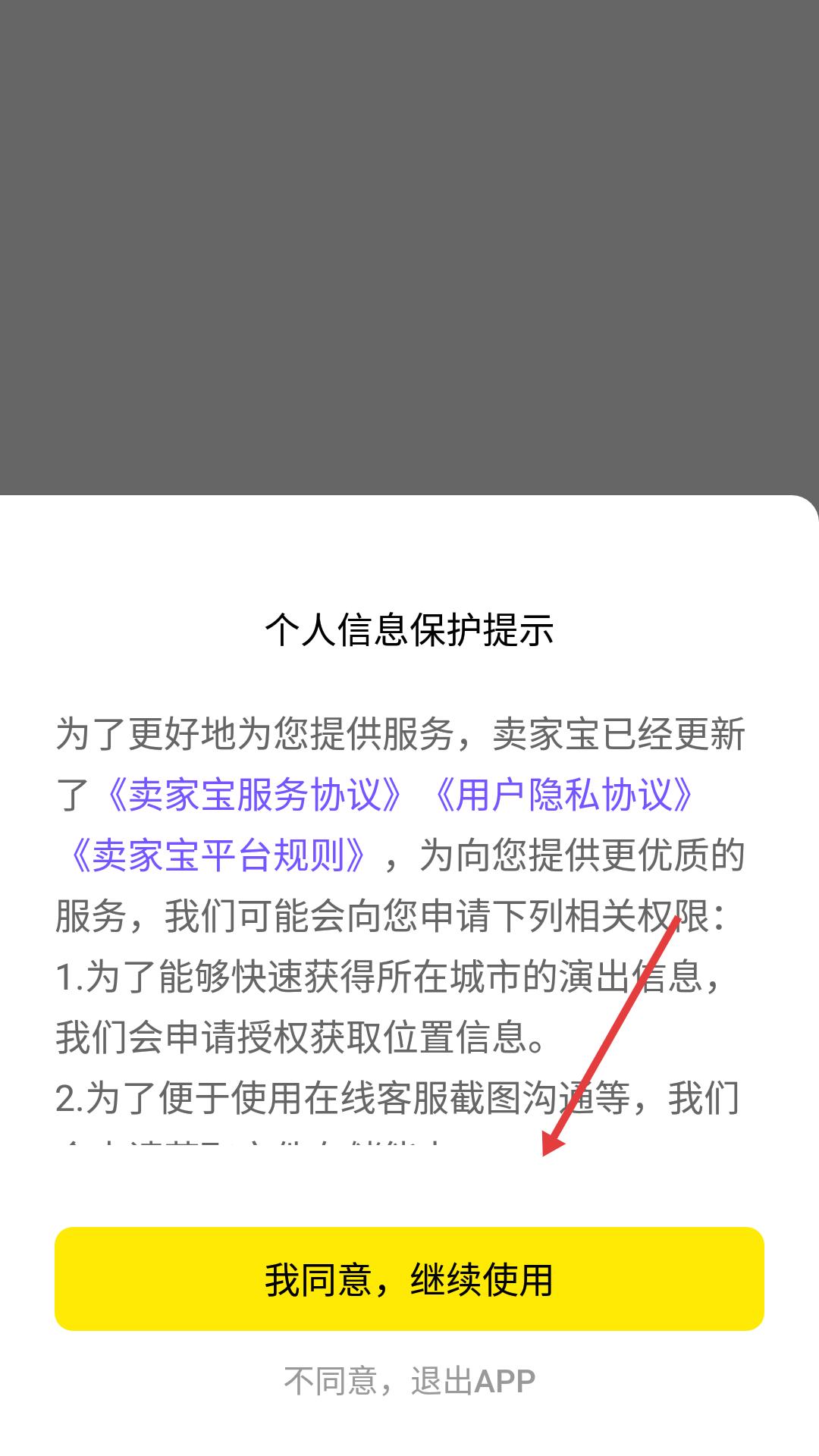819x1456 pixels.
Task: Open 《卖家宝服务协议》 link
Action: [x=256, y=795]
